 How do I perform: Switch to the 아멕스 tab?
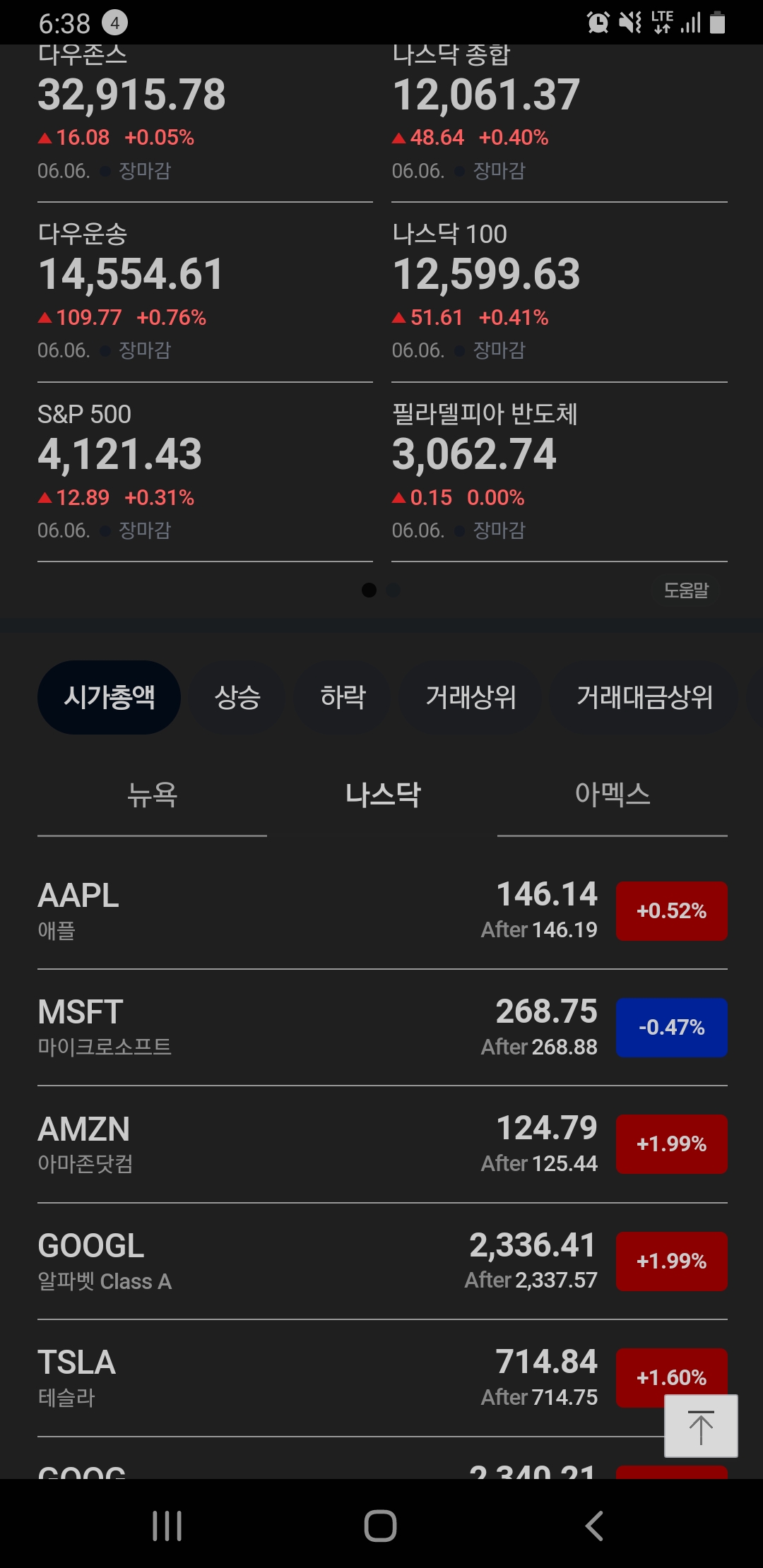(x=613, y=795)
